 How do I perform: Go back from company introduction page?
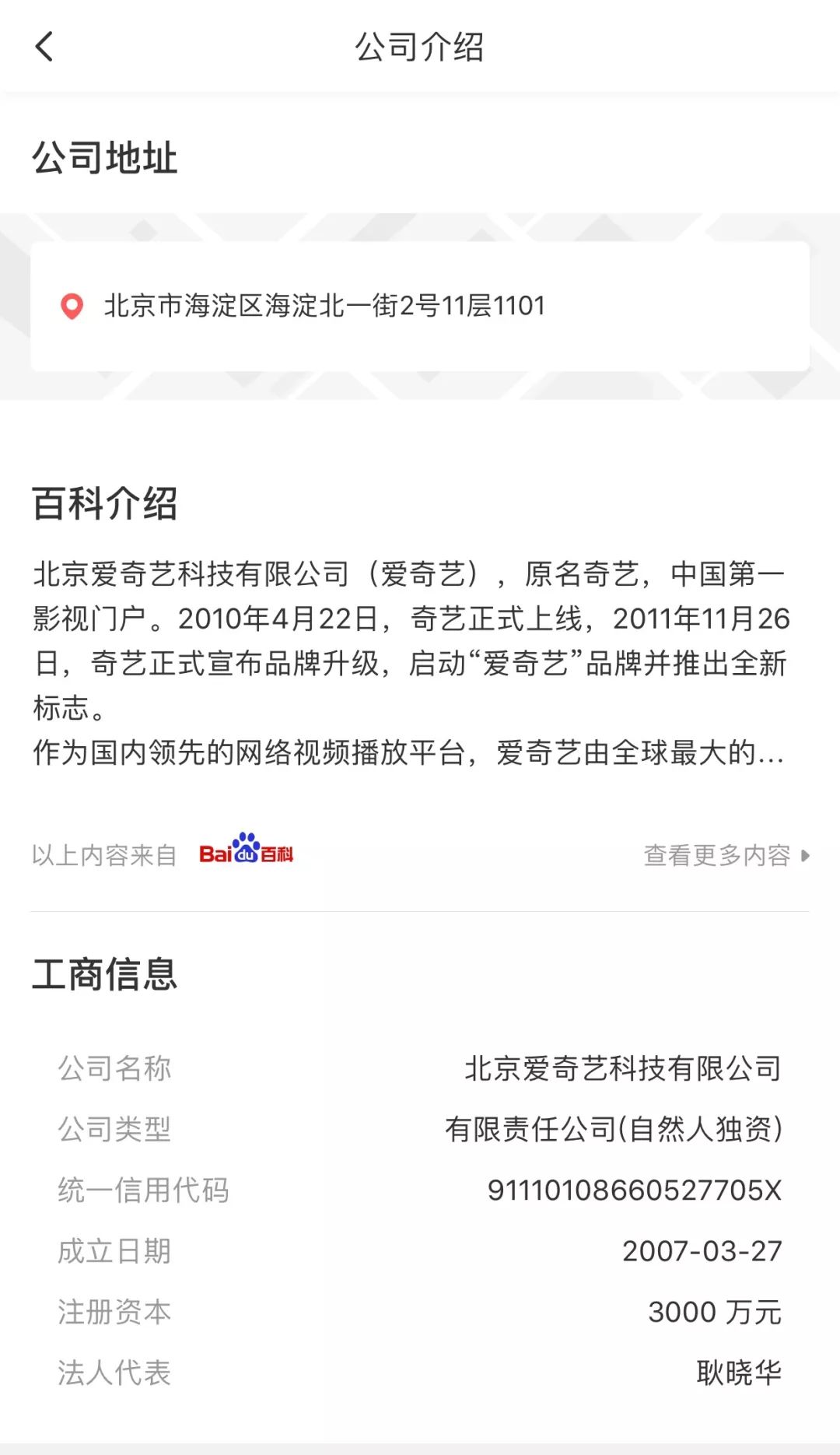44,47
